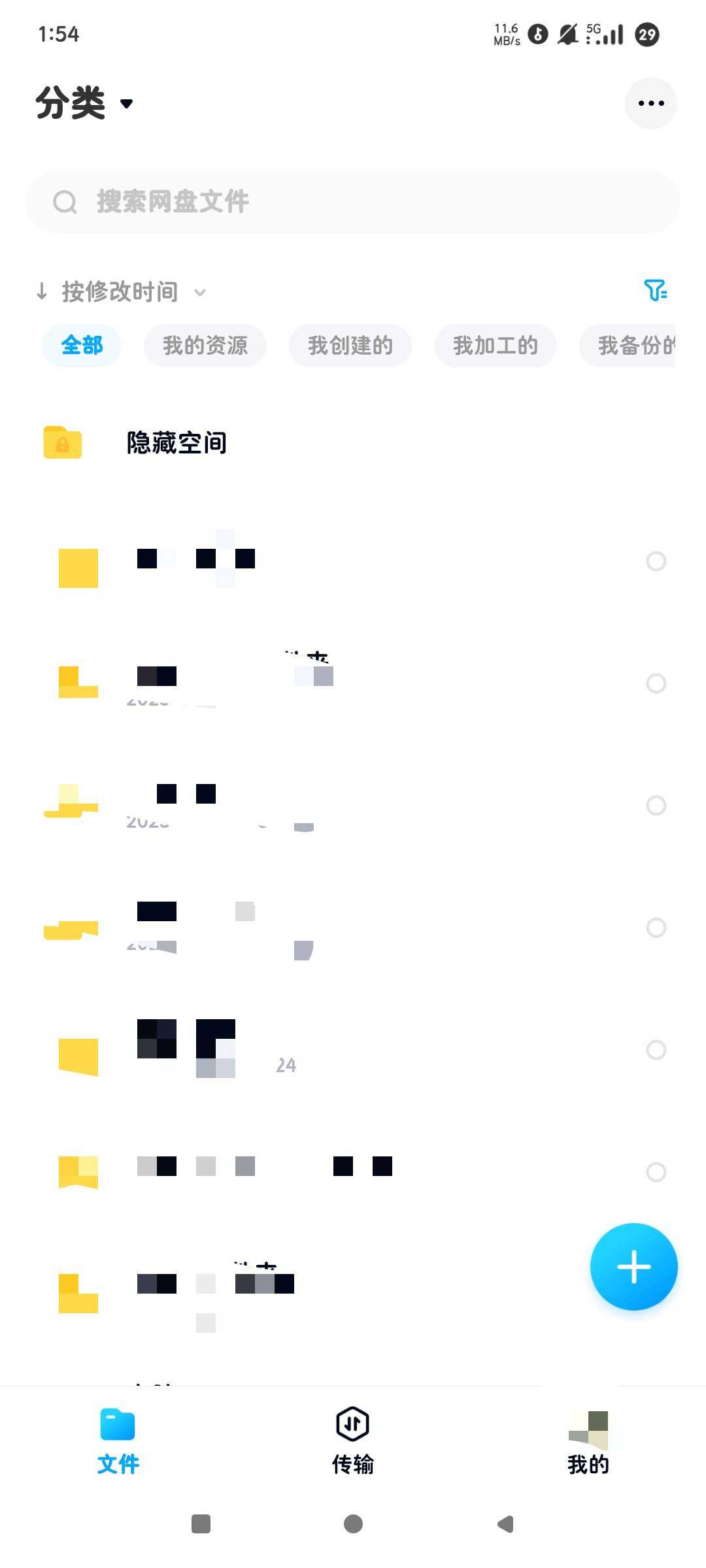
Task: Show only 我创建的 files
Action: click(x=350, y=345)
